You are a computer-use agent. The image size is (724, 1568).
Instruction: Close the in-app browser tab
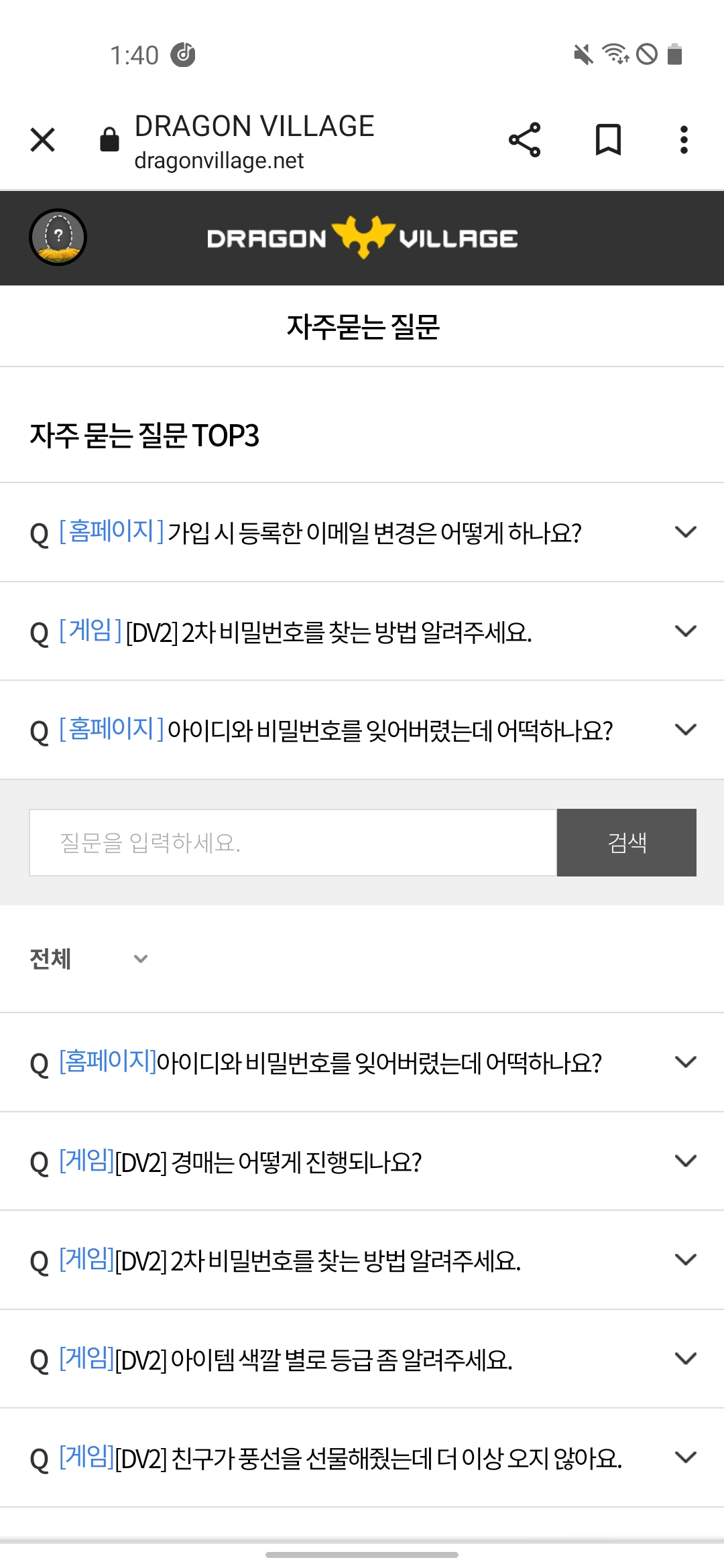(x=43, y=140)
